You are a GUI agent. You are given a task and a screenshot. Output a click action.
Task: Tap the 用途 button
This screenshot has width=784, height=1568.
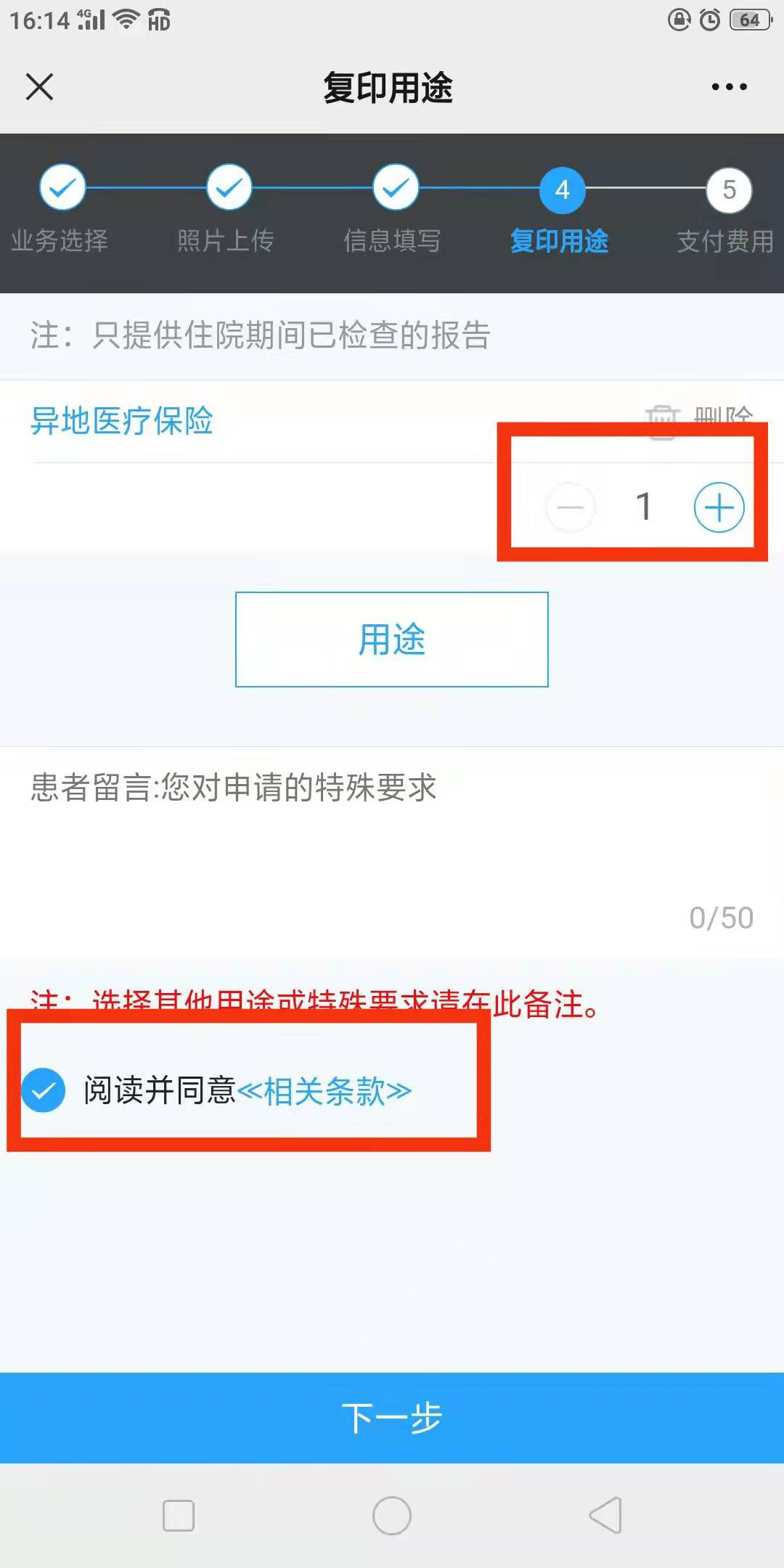coord(392,640)
